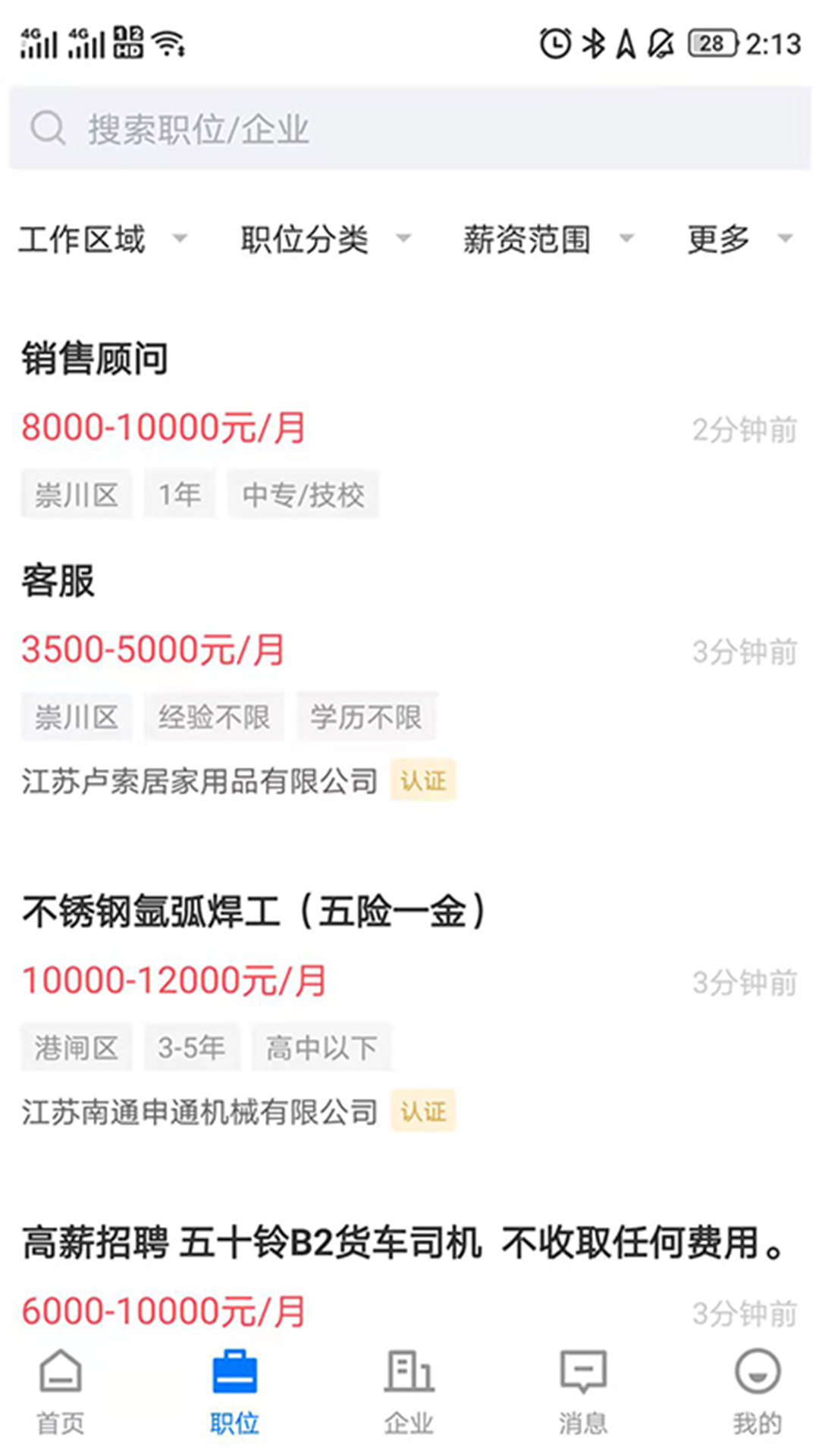The image size is (819, 1456).
Task: Click the search magnifier icon
Action: [x=48, y=127]
